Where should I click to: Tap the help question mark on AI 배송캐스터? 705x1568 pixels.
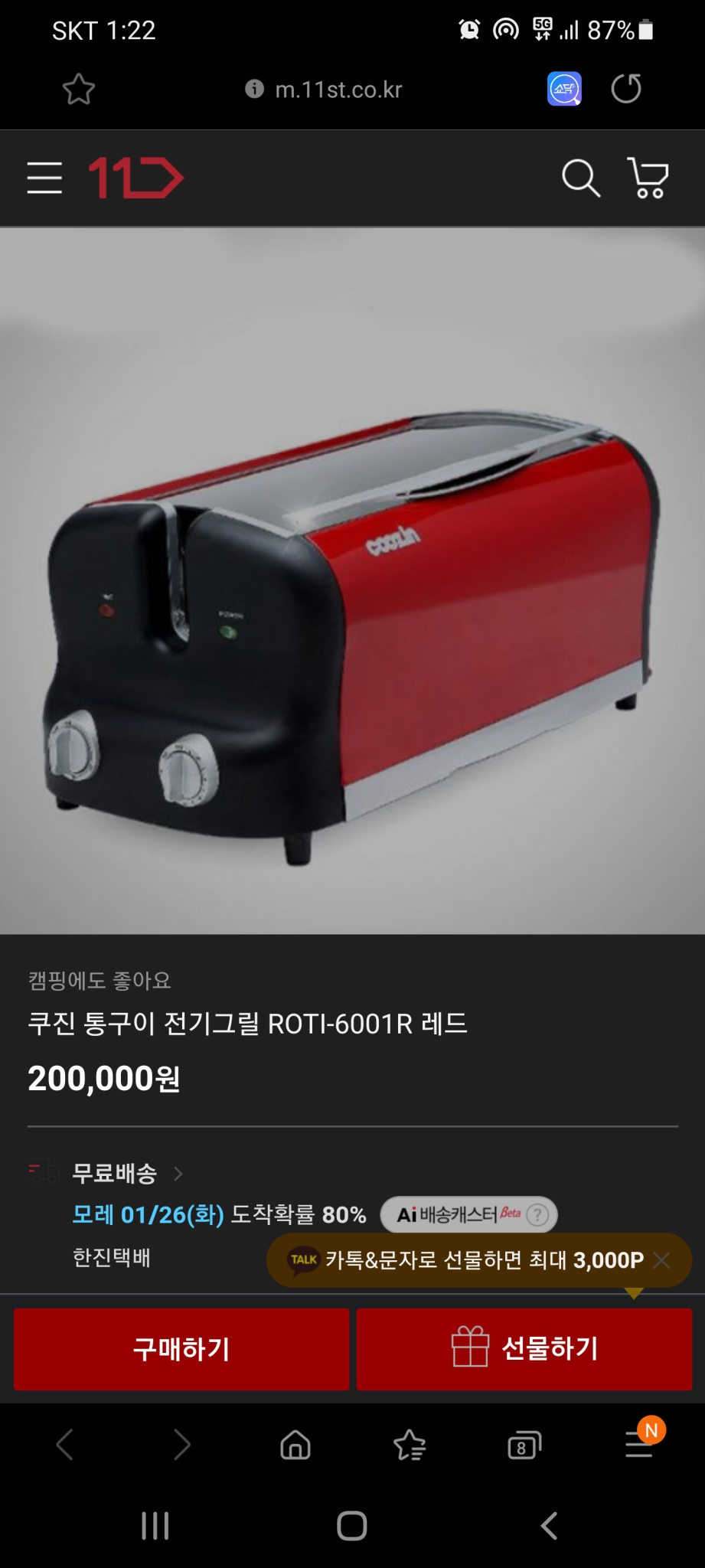[538, 1214]
